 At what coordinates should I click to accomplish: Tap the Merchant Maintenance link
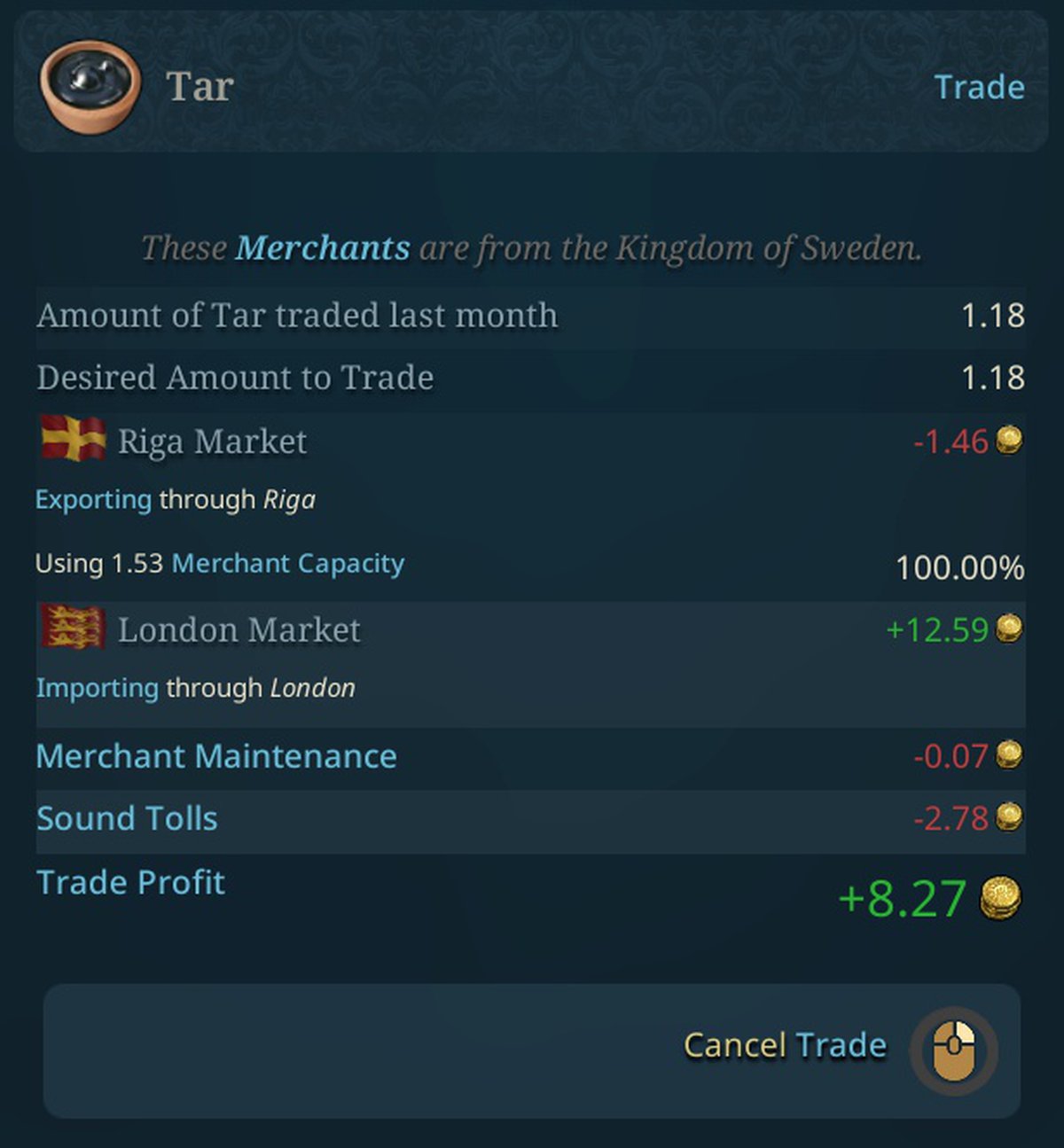pos(216,756)
